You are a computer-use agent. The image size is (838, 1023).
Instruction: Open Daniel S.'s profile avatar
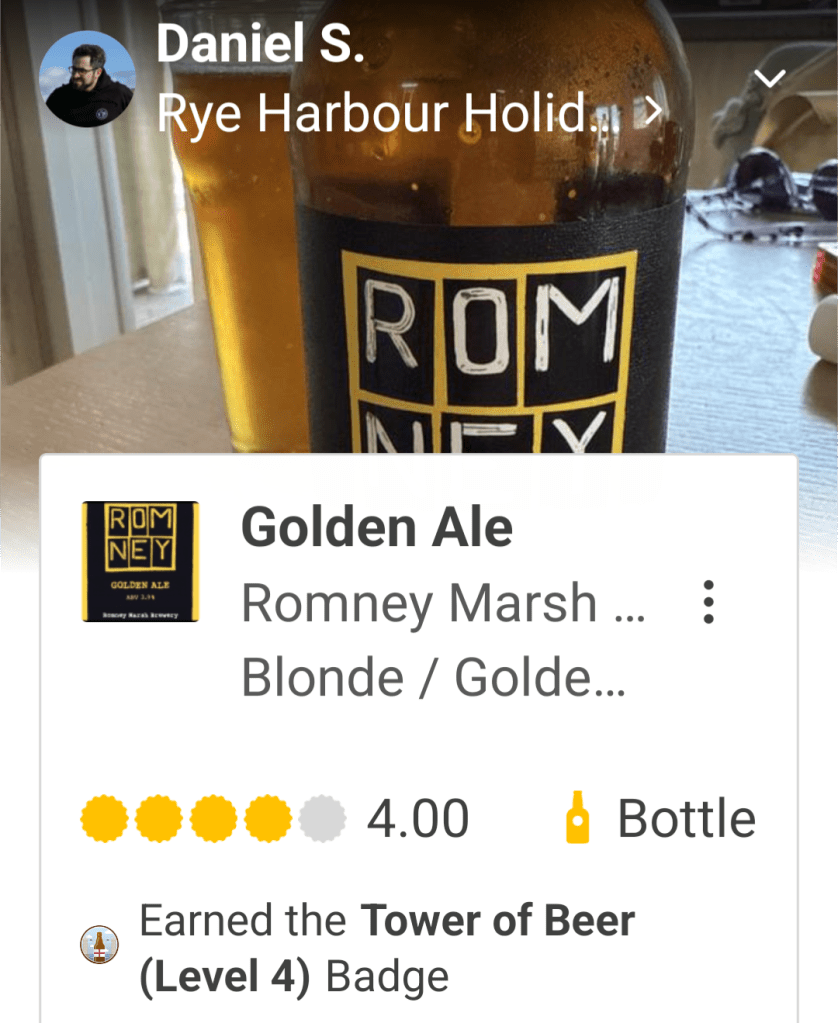87,79
